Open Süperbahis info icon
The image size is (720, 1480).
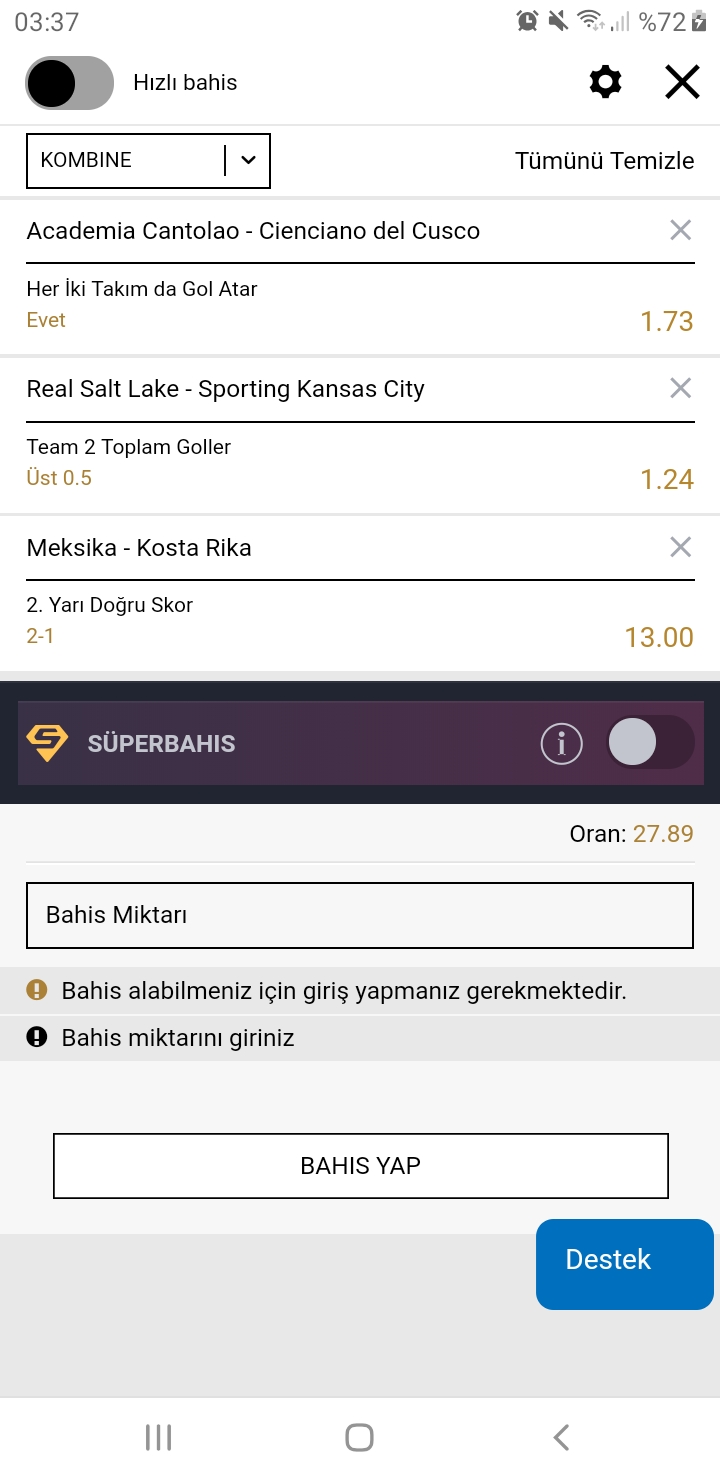pyautogui.click(x=561, y=743)
